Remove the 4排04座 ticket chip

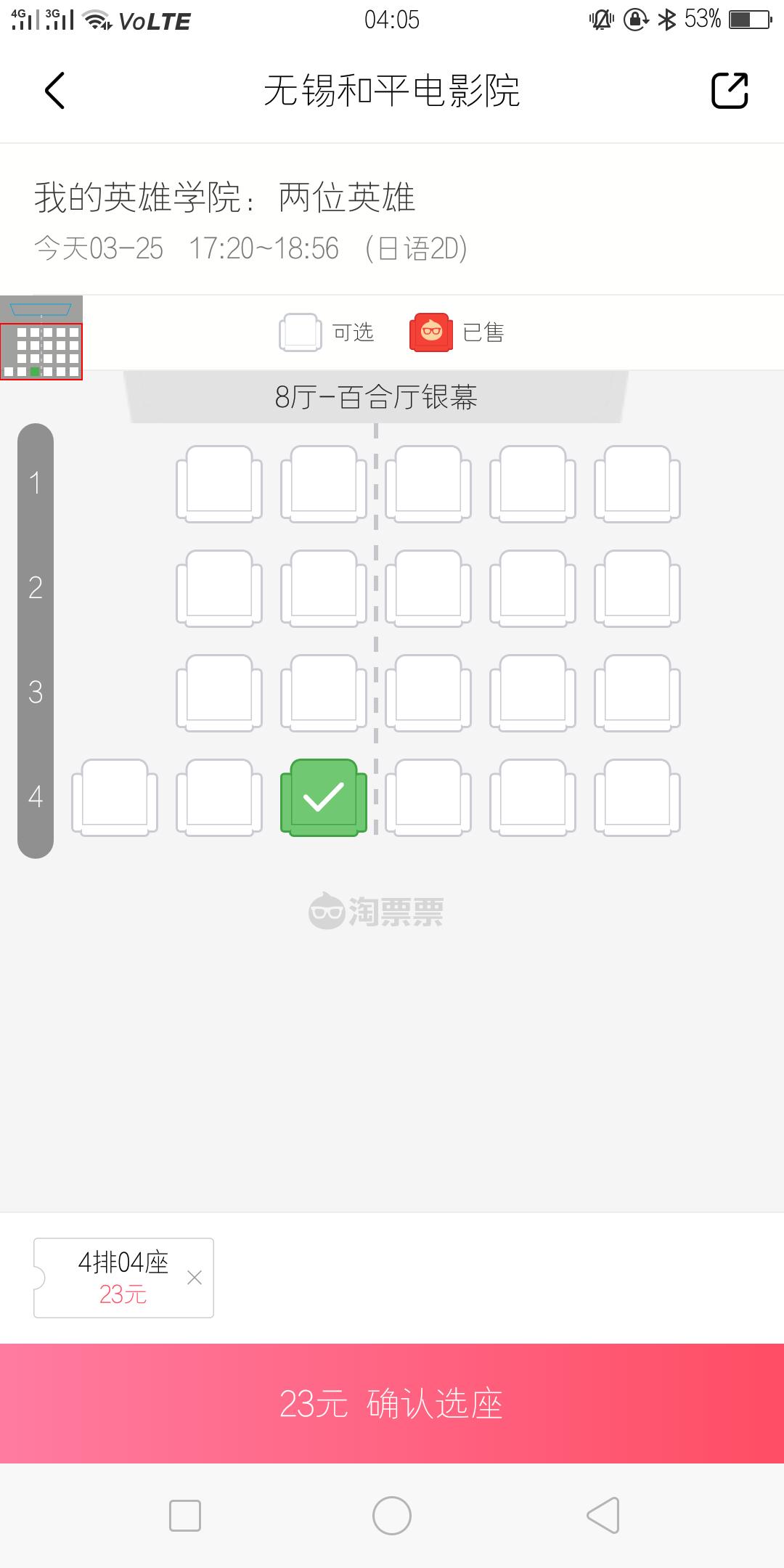[x=195, y=1278]
